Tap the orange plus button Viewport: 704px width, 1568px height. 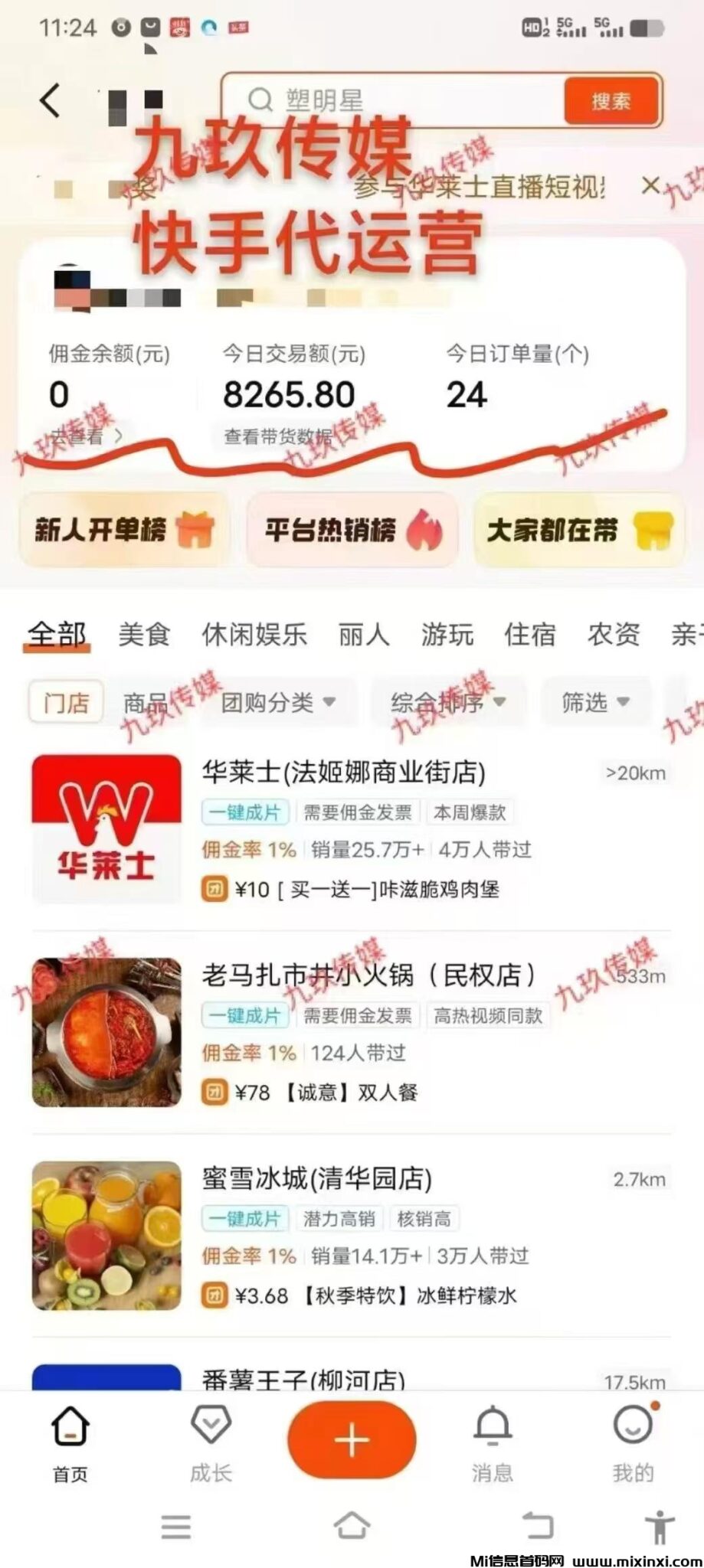pos(352,1440)
